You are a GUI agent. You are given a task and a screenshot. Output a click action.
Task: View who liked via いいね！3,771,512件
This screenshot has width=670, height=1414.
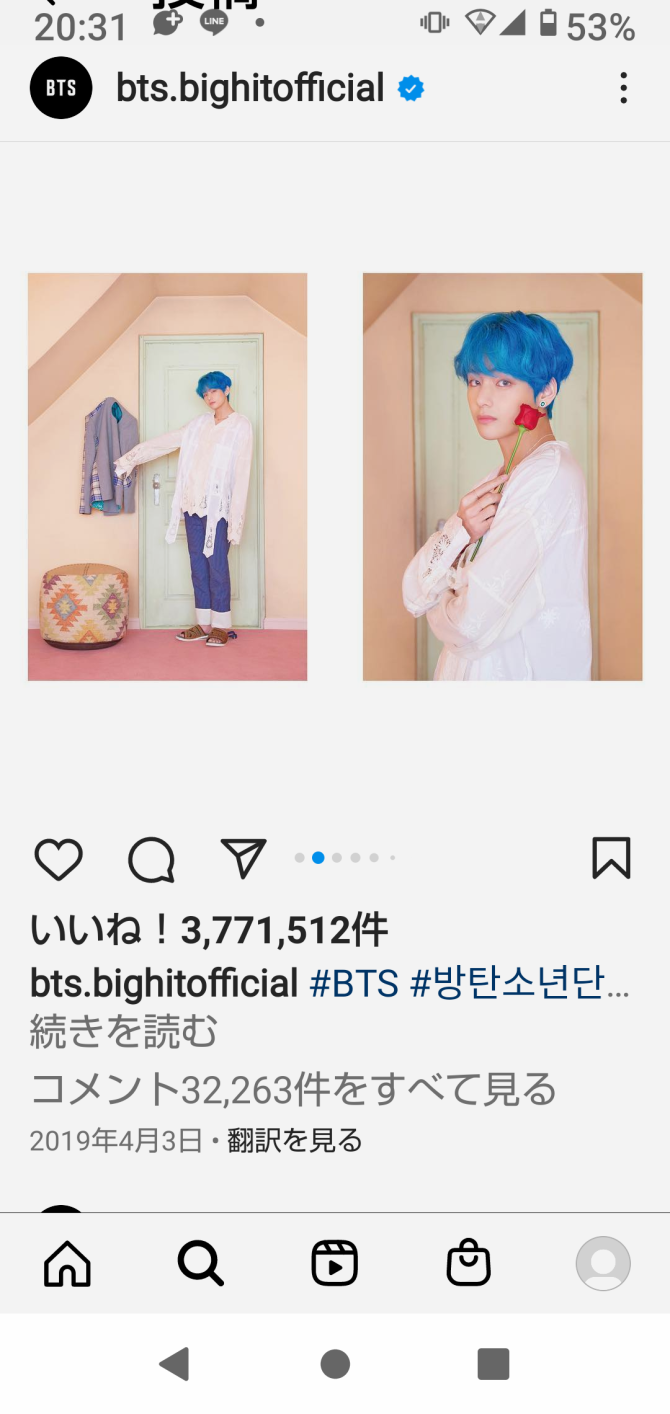pos(209,931)
